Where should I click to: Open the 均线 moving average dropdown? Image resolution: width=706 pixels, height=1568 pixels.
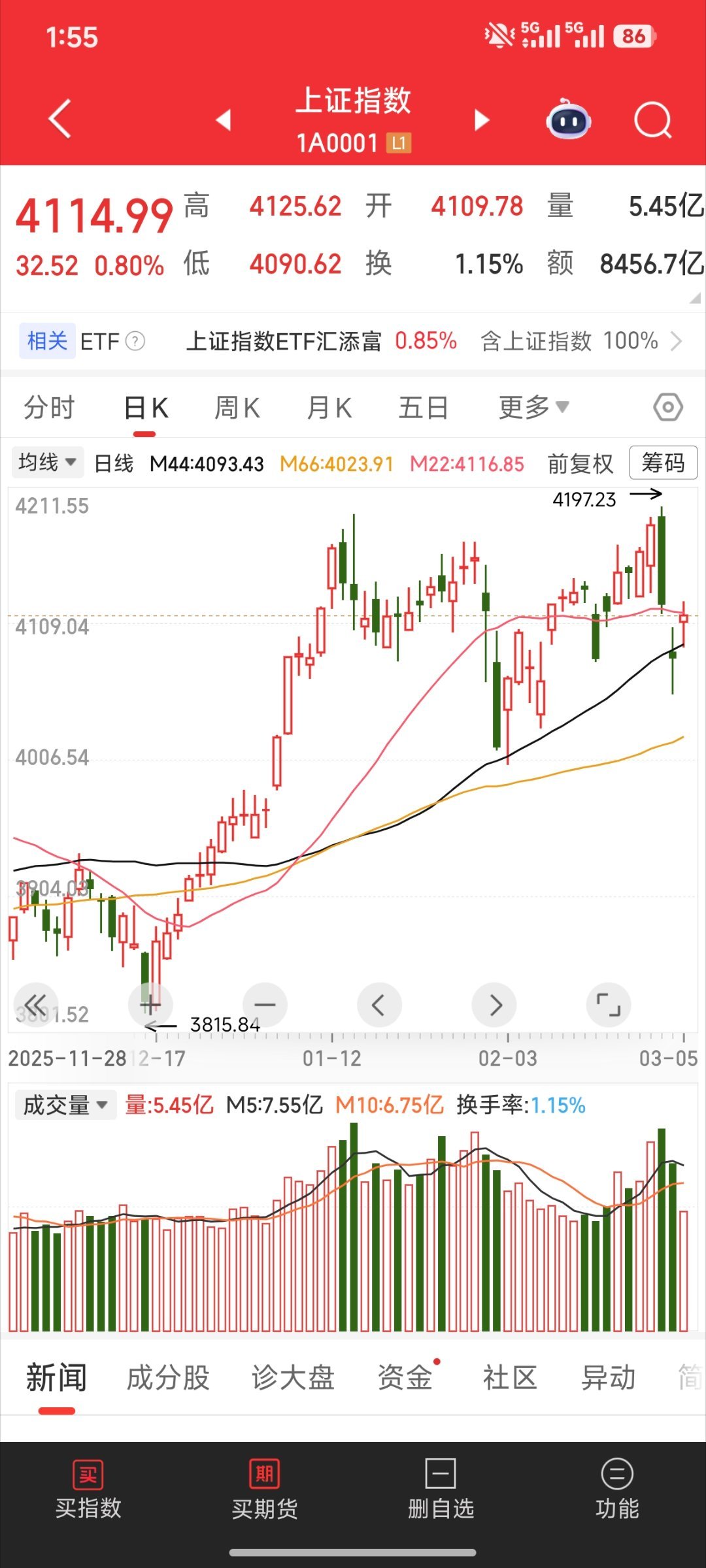(x=47, y=461)
